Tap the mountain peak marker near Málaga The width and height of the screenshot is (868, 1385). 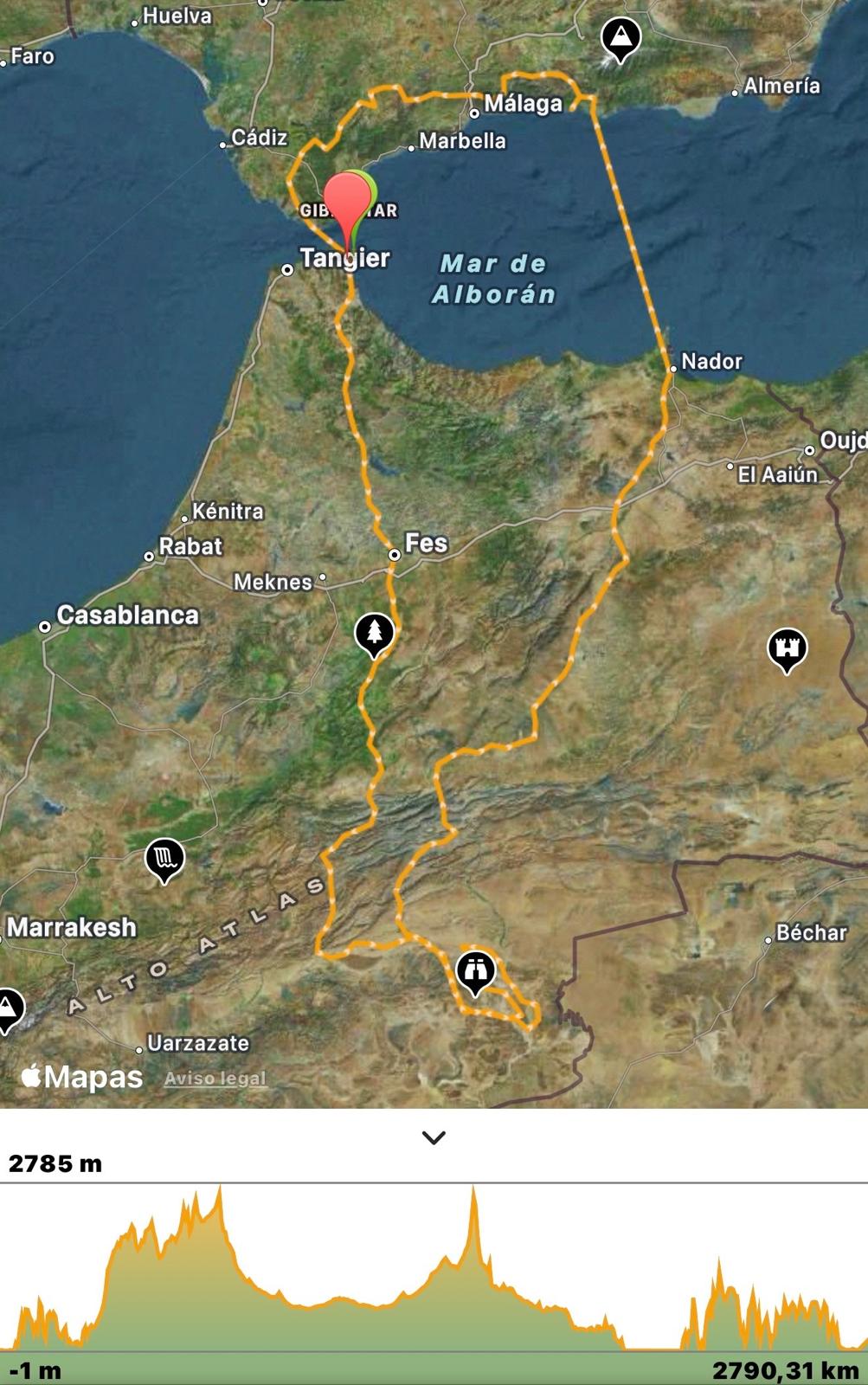pyautogui.click(x=620, y=38)
